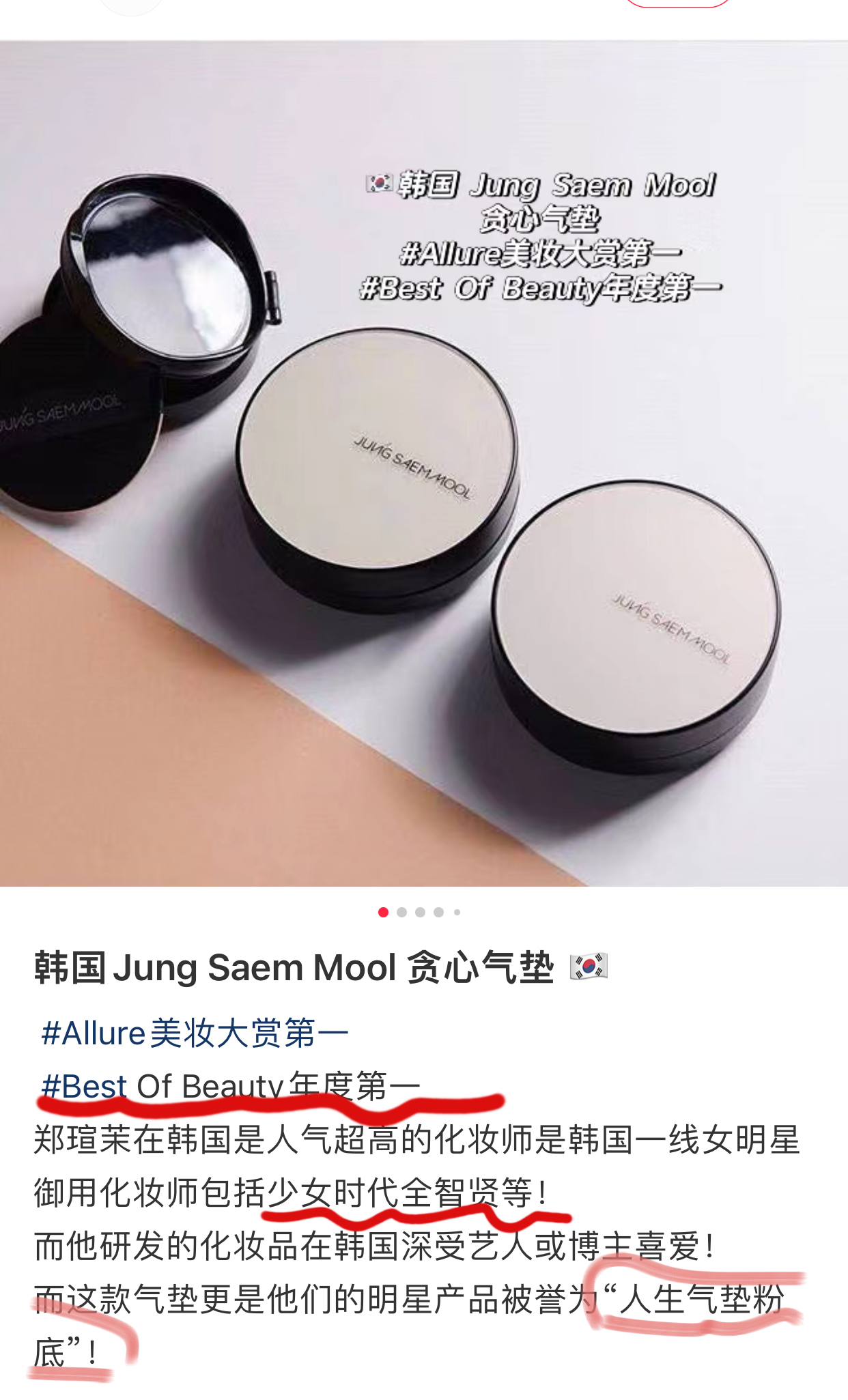Open the #Allure美妆大赏第一 hashtag
The height and width of the screenshot is (1400, 848).
(195, 1033)
